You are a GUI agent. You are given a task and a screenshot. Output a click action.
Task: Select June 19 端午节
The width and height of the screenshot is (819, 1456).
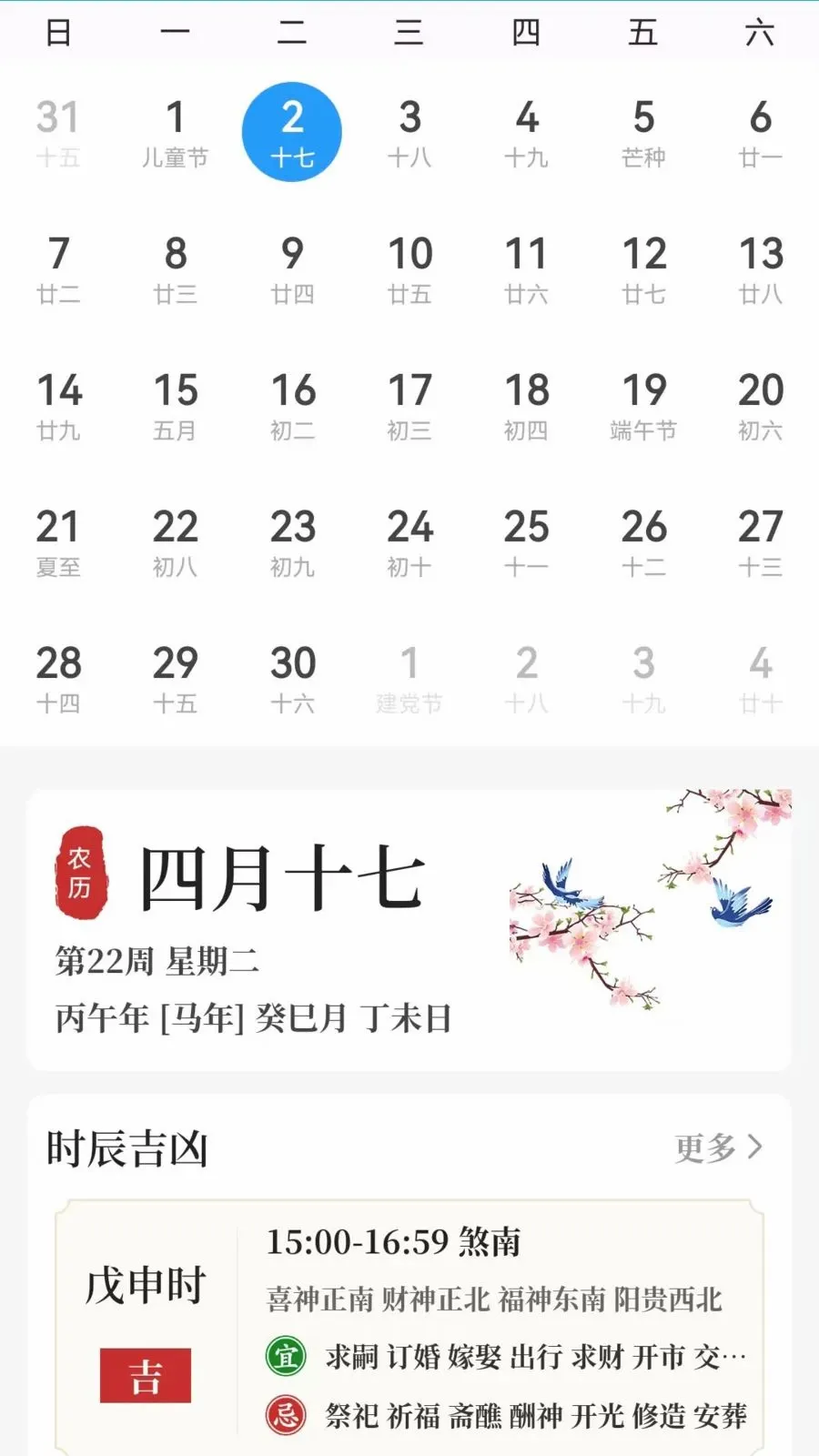pos(643,406)
